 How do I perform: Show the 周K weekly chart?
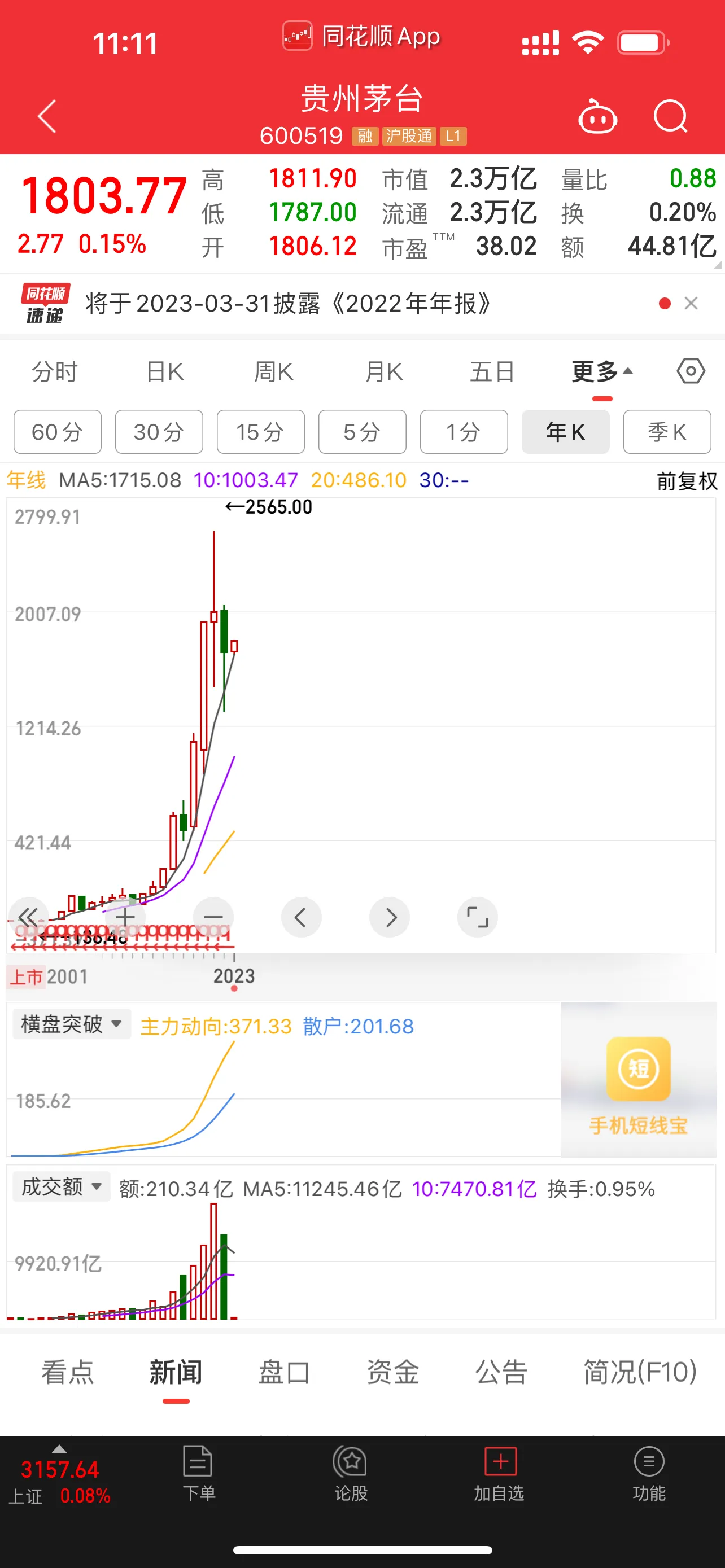tap(274, 371)
